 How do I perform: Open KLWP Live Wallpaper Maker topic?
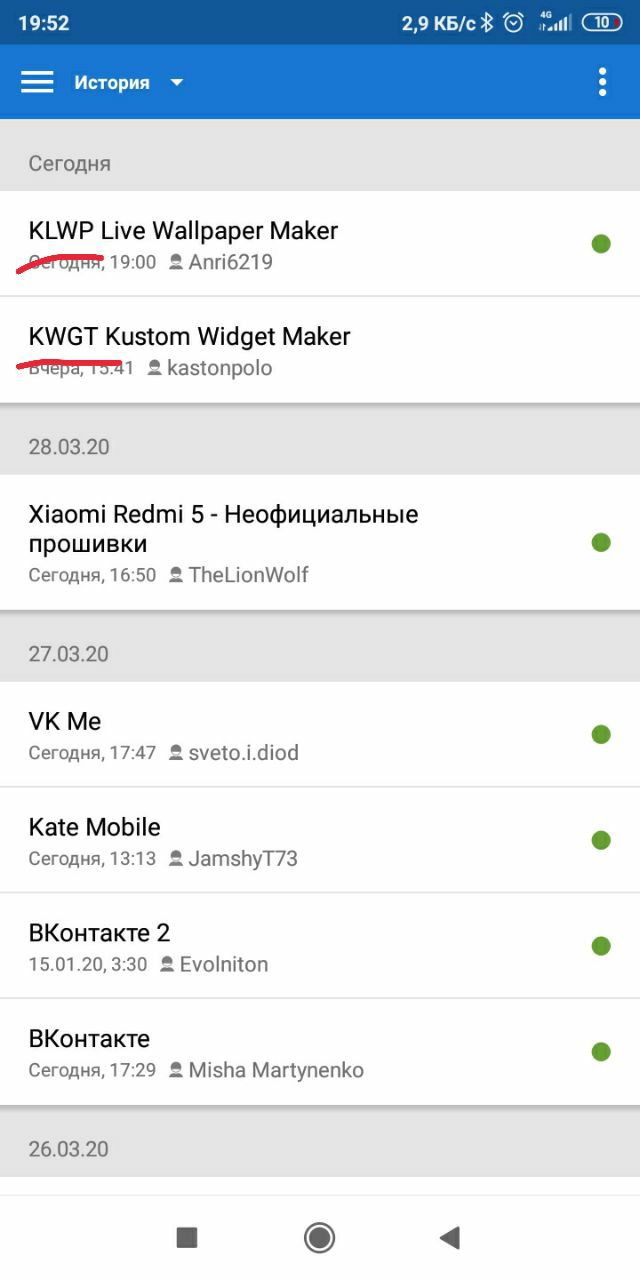(320, 243)
